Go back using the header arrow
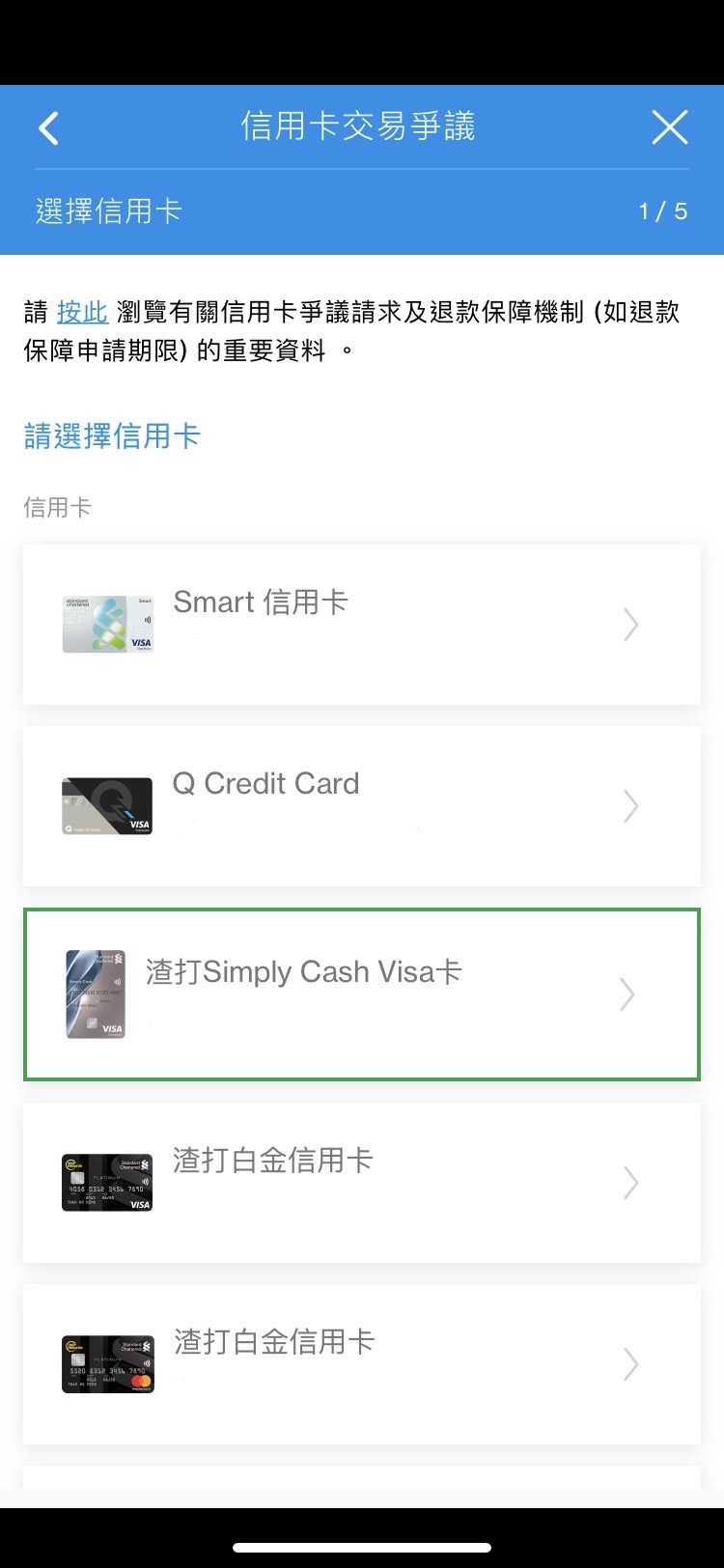This screenshot has height=1568, width=724. click(x=49, y=127)
